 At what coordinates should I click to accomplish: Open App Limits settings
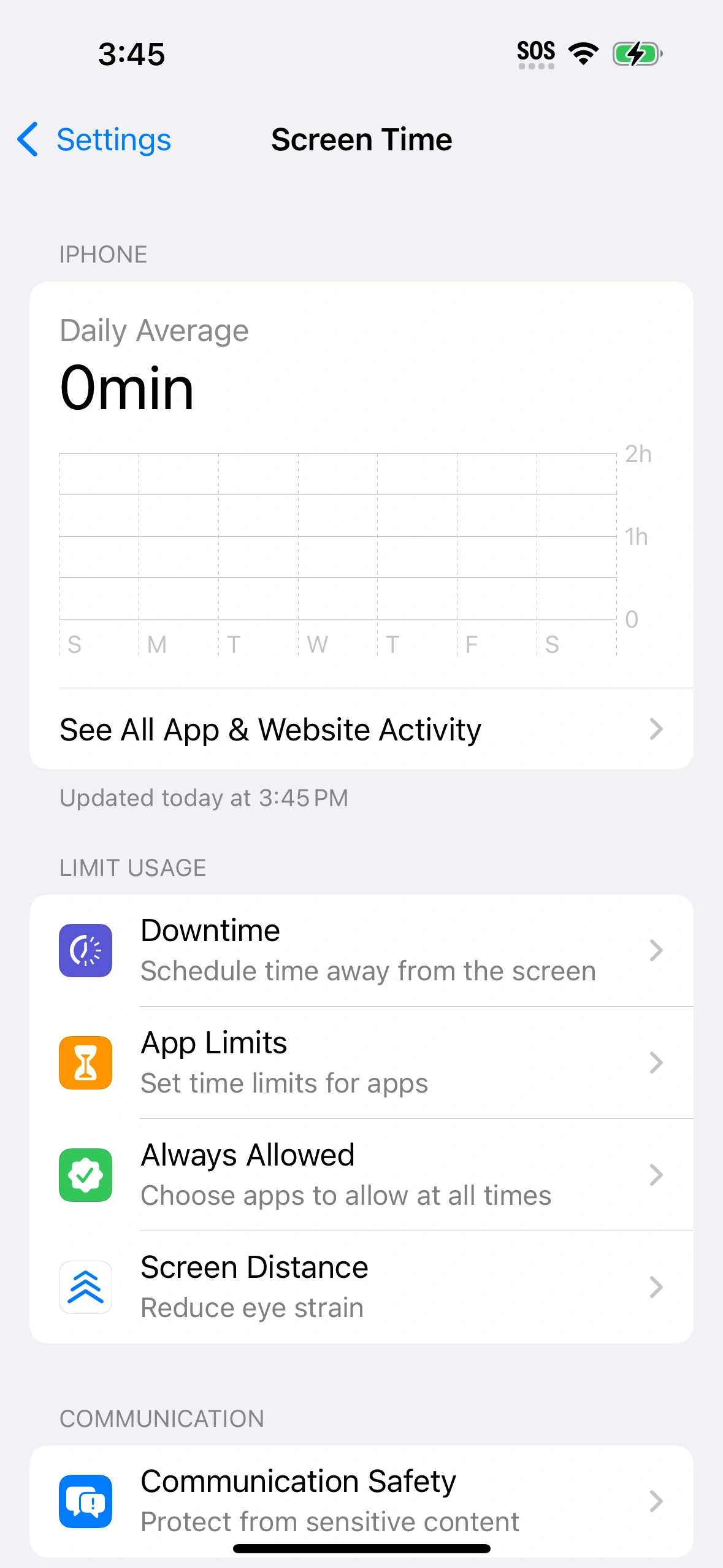tap(361, 1063)
